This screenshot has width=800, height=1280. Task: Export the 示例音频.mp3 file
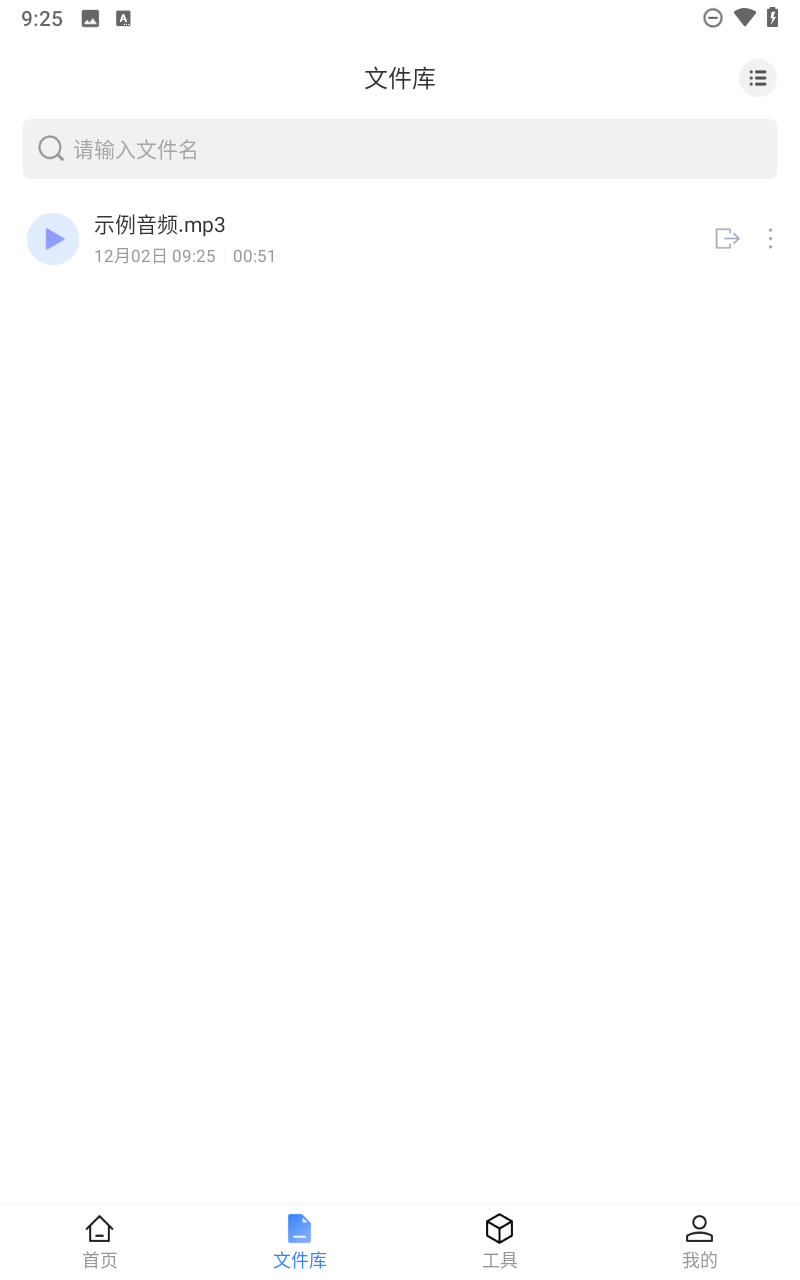pos(727,238)
